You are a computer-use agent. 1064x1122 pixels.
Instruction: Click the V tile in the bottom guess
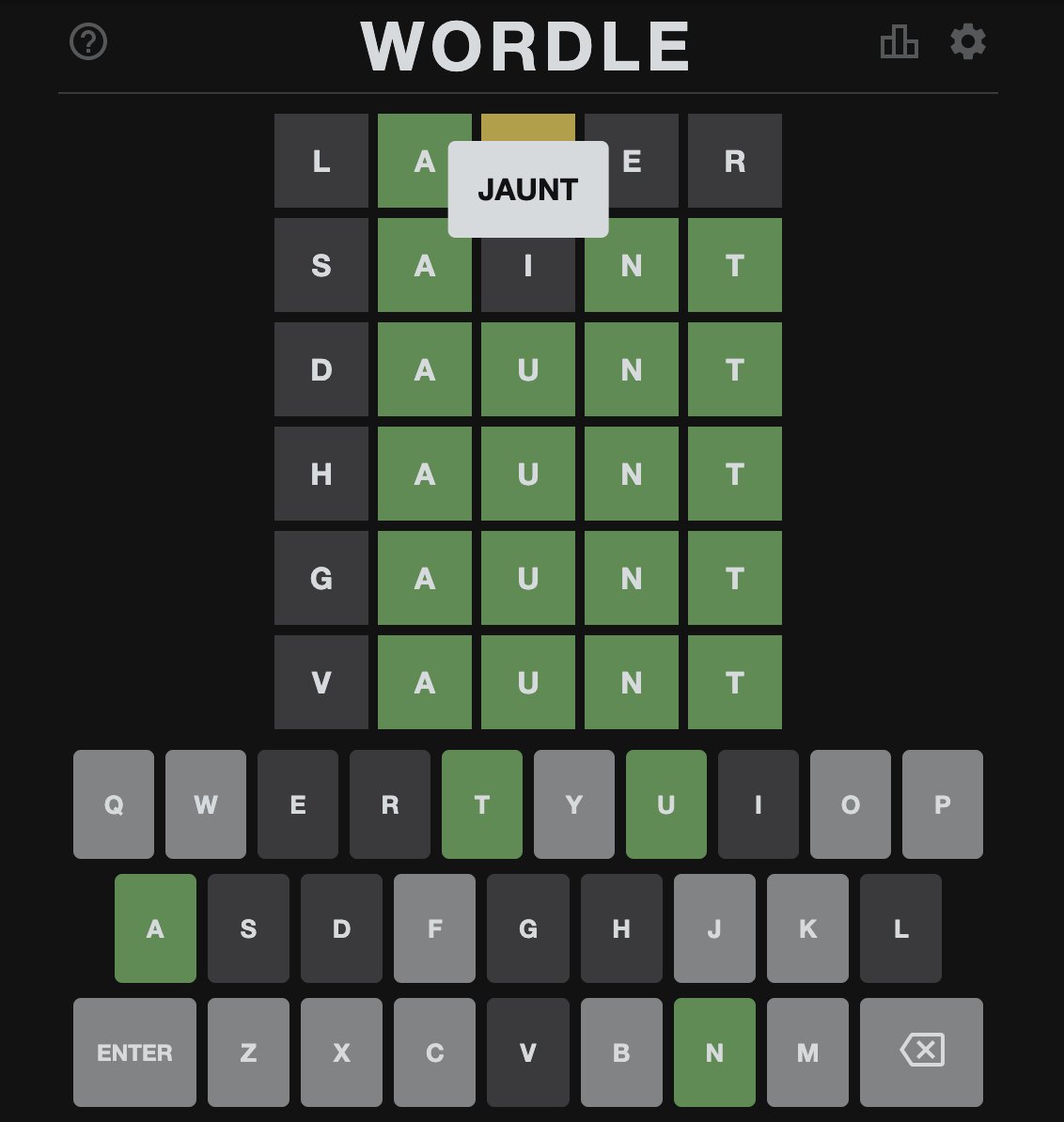click(321, 682)
